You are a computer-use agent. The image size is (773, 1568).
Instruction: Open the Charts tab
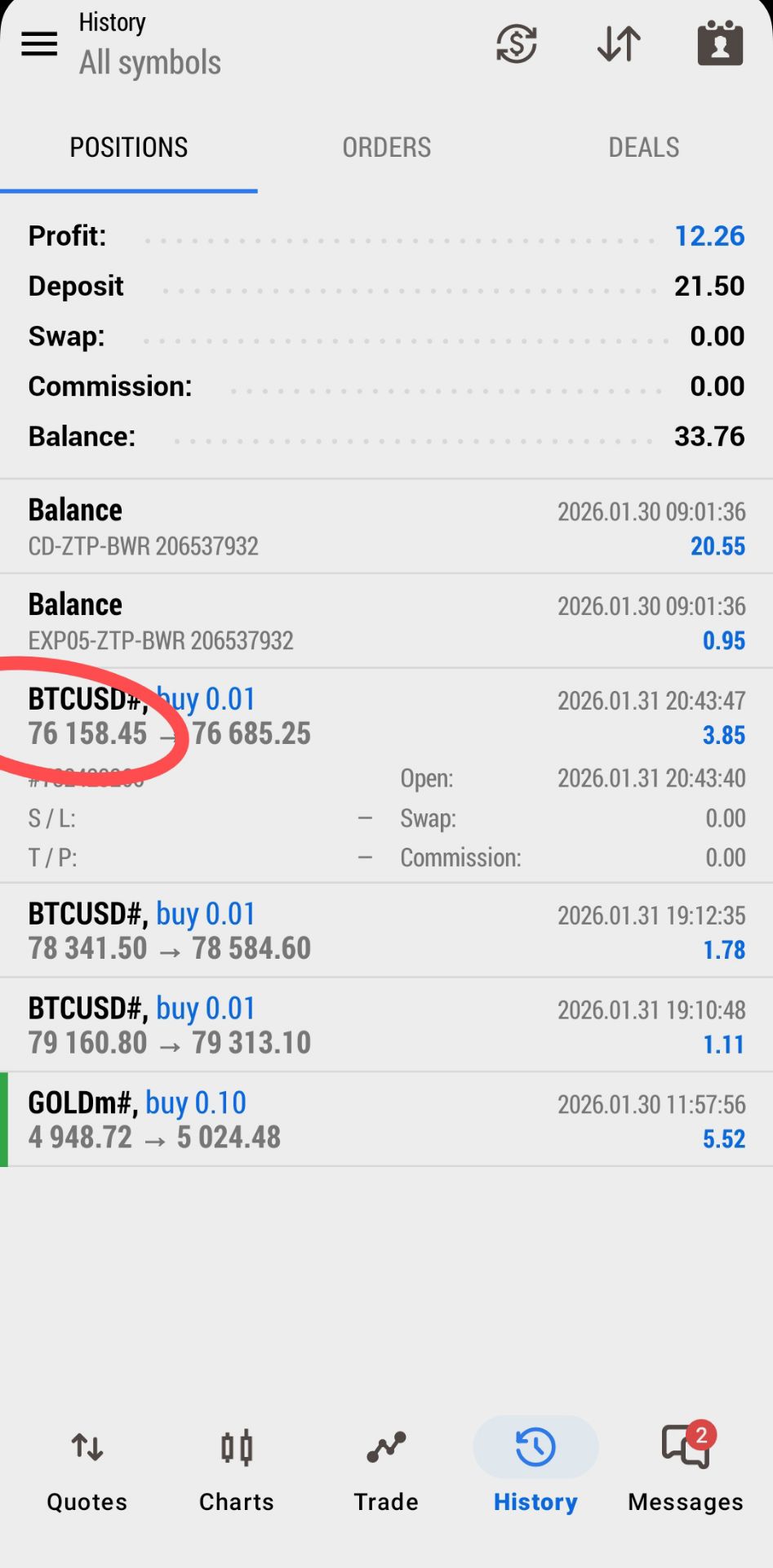[x=237, y=1469]
